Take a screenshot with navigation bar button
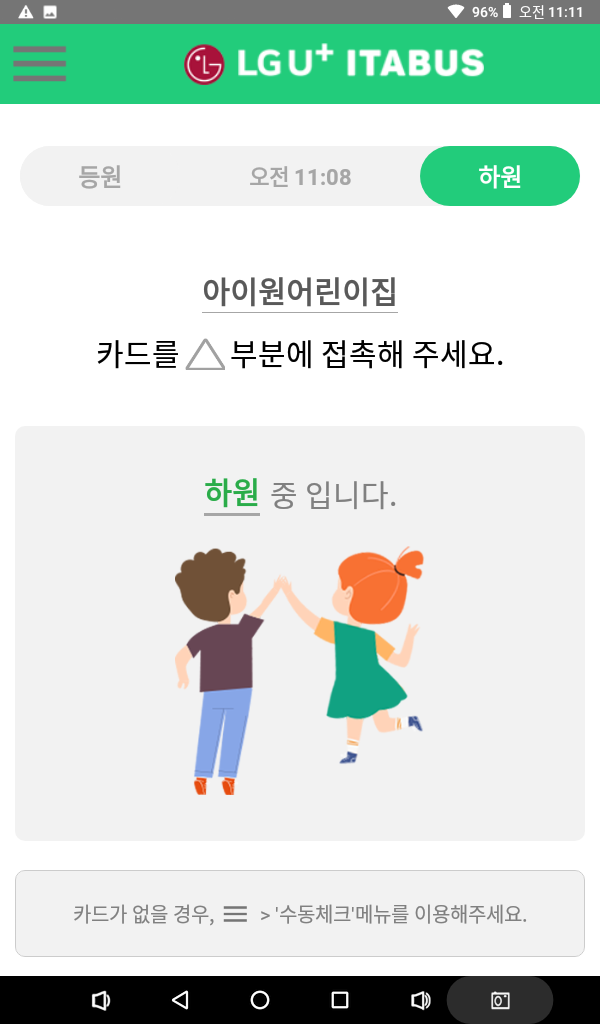 500,1000
